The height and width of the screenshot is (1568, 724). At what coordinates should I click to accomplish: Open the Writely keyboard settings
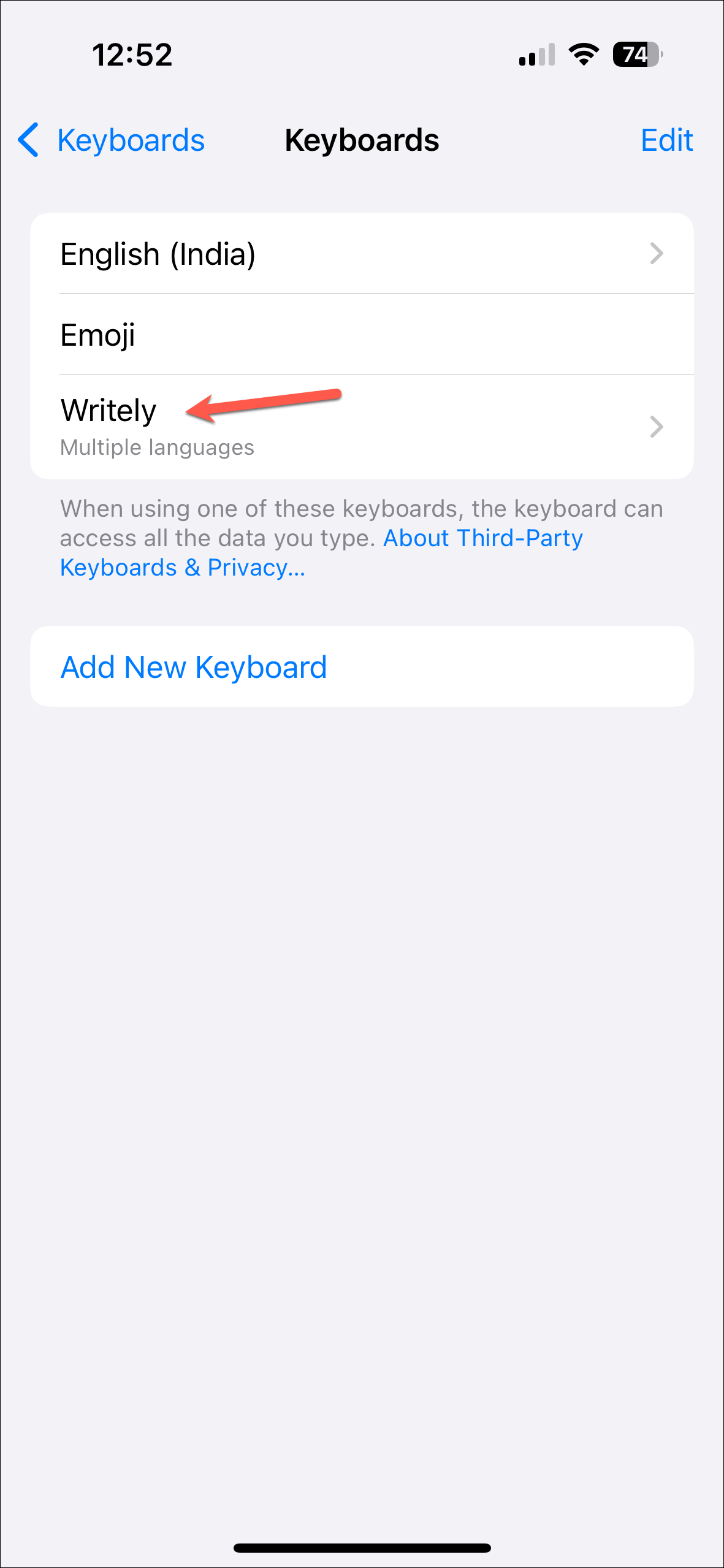[362, 427]
